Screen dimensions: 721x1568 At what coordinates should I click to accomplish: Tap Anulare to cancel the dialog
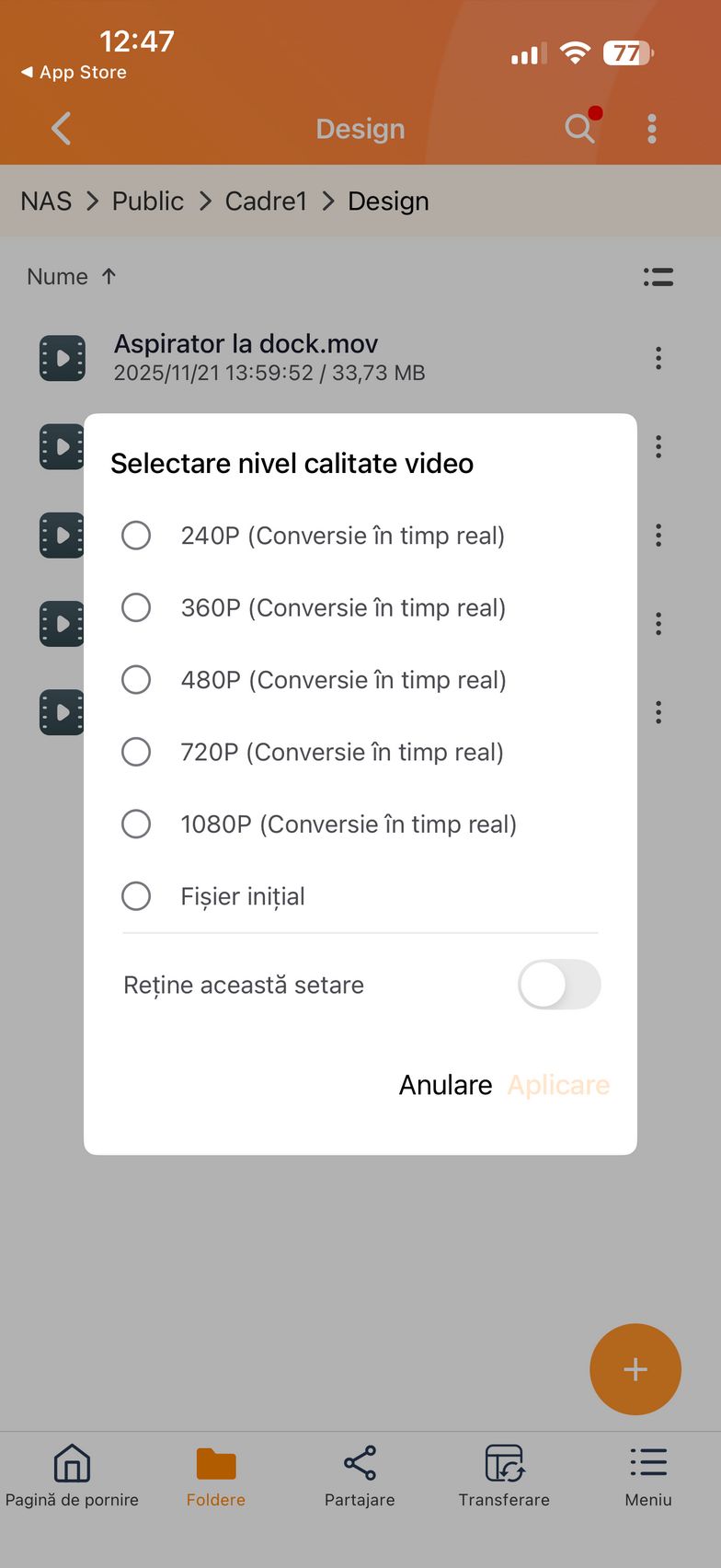[445, 1085]
